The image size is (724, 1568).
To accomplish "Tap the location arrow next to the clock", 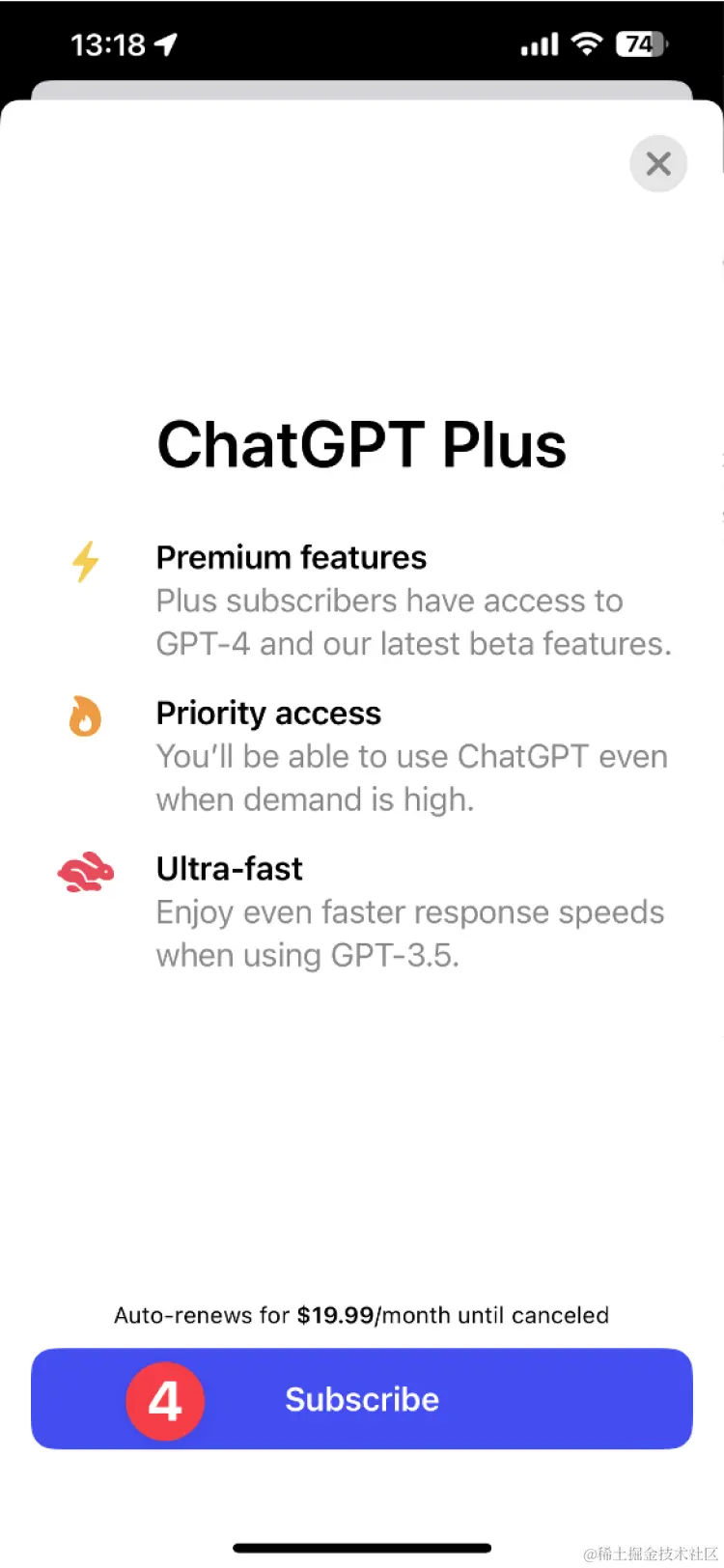I will click(166, 43).
